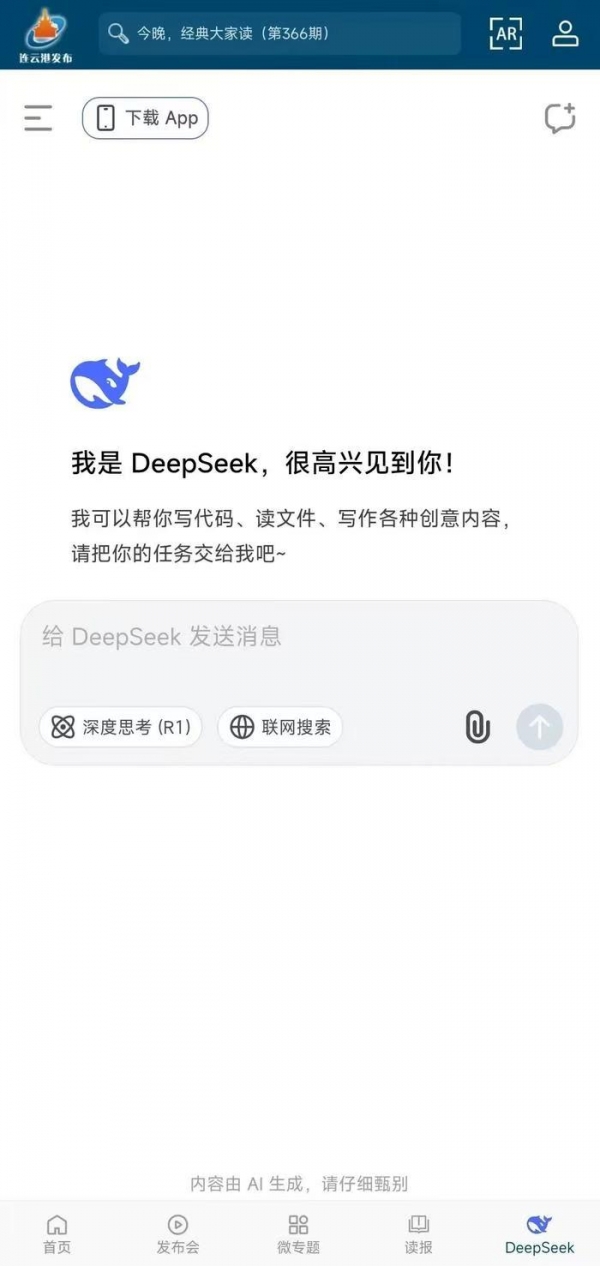600x1266 pixels.
Task: Tap the 下载 App button
Action: (x=145, y=118)
